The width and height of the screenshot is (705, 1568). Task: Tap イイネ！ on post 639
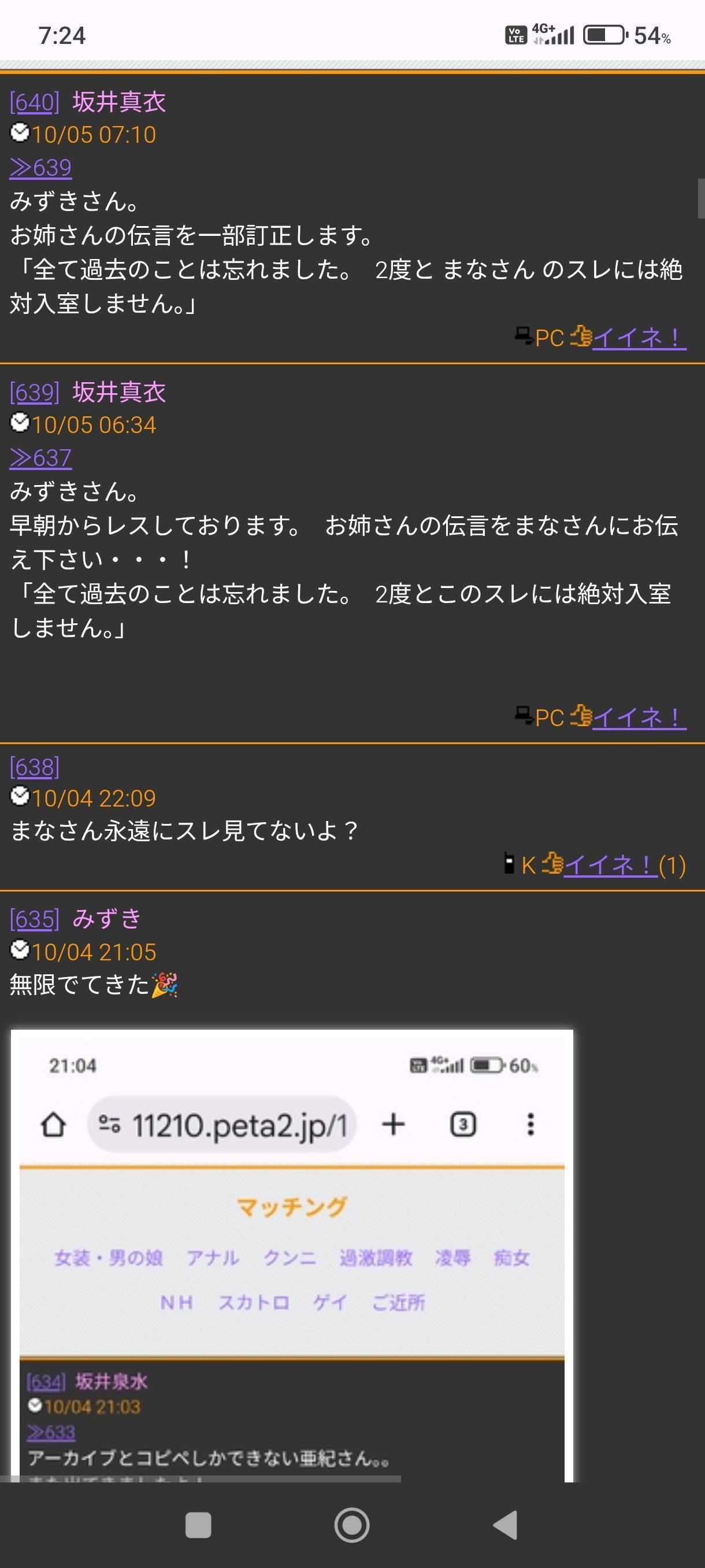[x=639, y=717]
